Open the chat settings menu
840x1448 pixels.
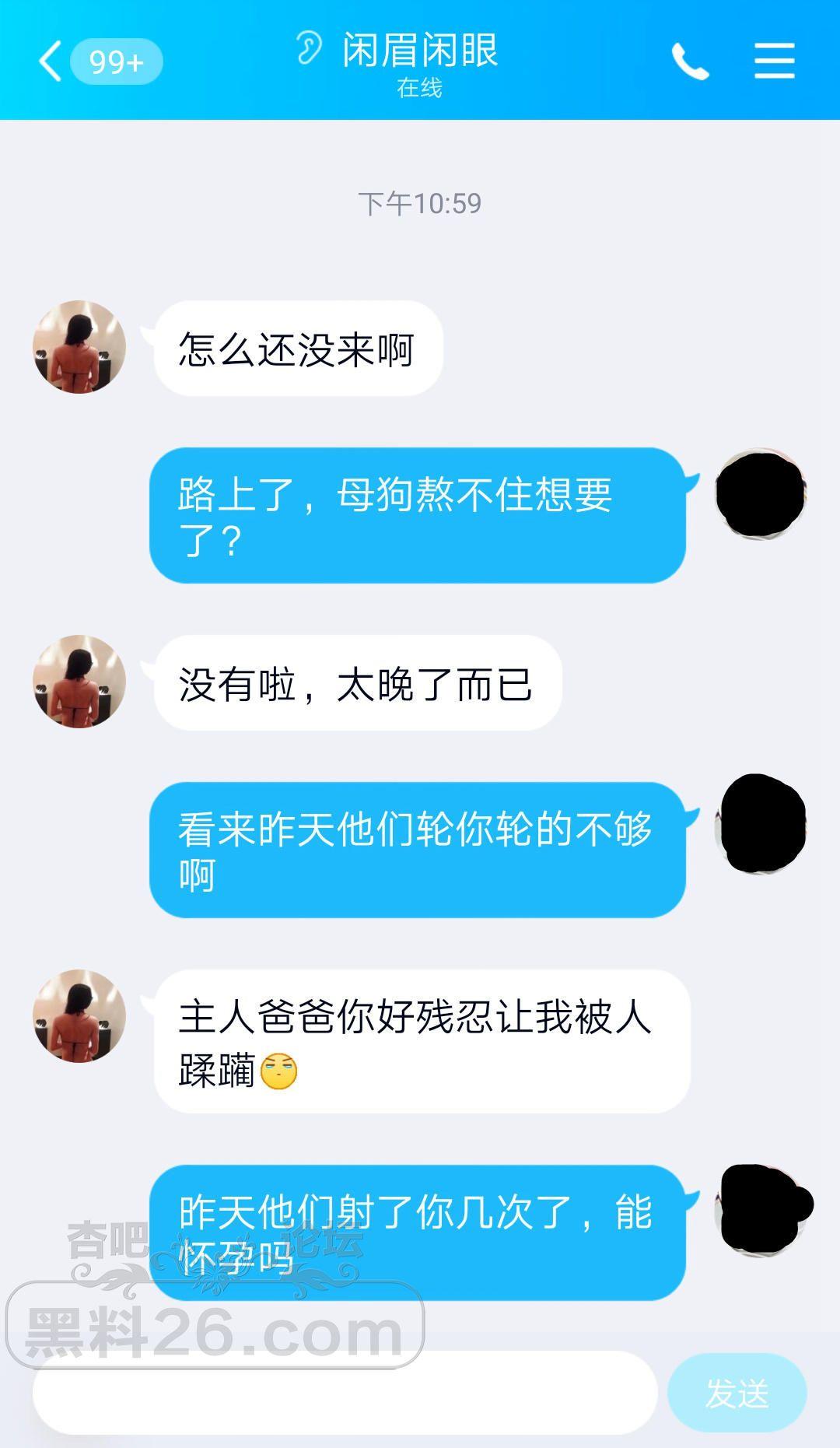pos(774,61)
